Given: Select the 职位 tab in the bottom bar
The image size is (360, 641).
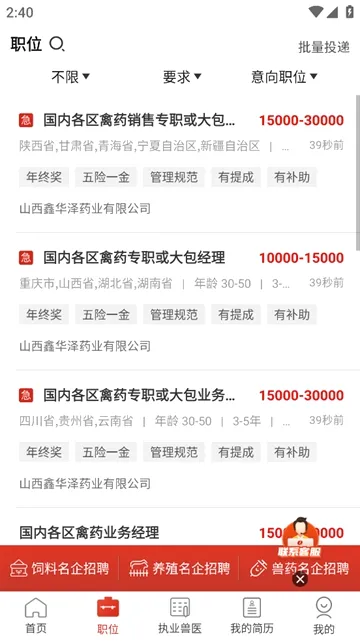Looking at the screenshot, I should (x=108, y=616).
